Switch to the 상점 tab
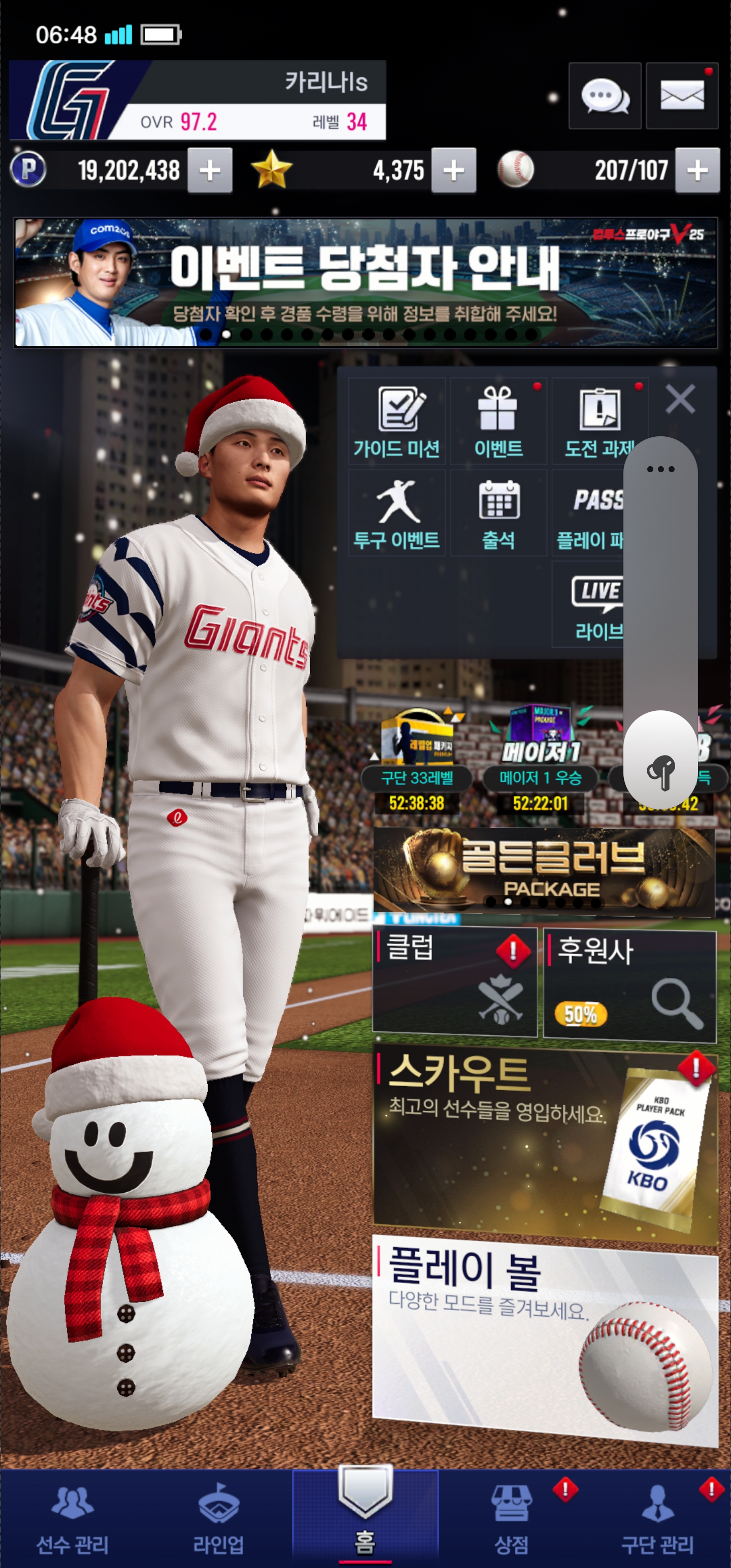The height and width of the screenshot is (1568, 731). pyautogui.click(x=511, y=1518)
